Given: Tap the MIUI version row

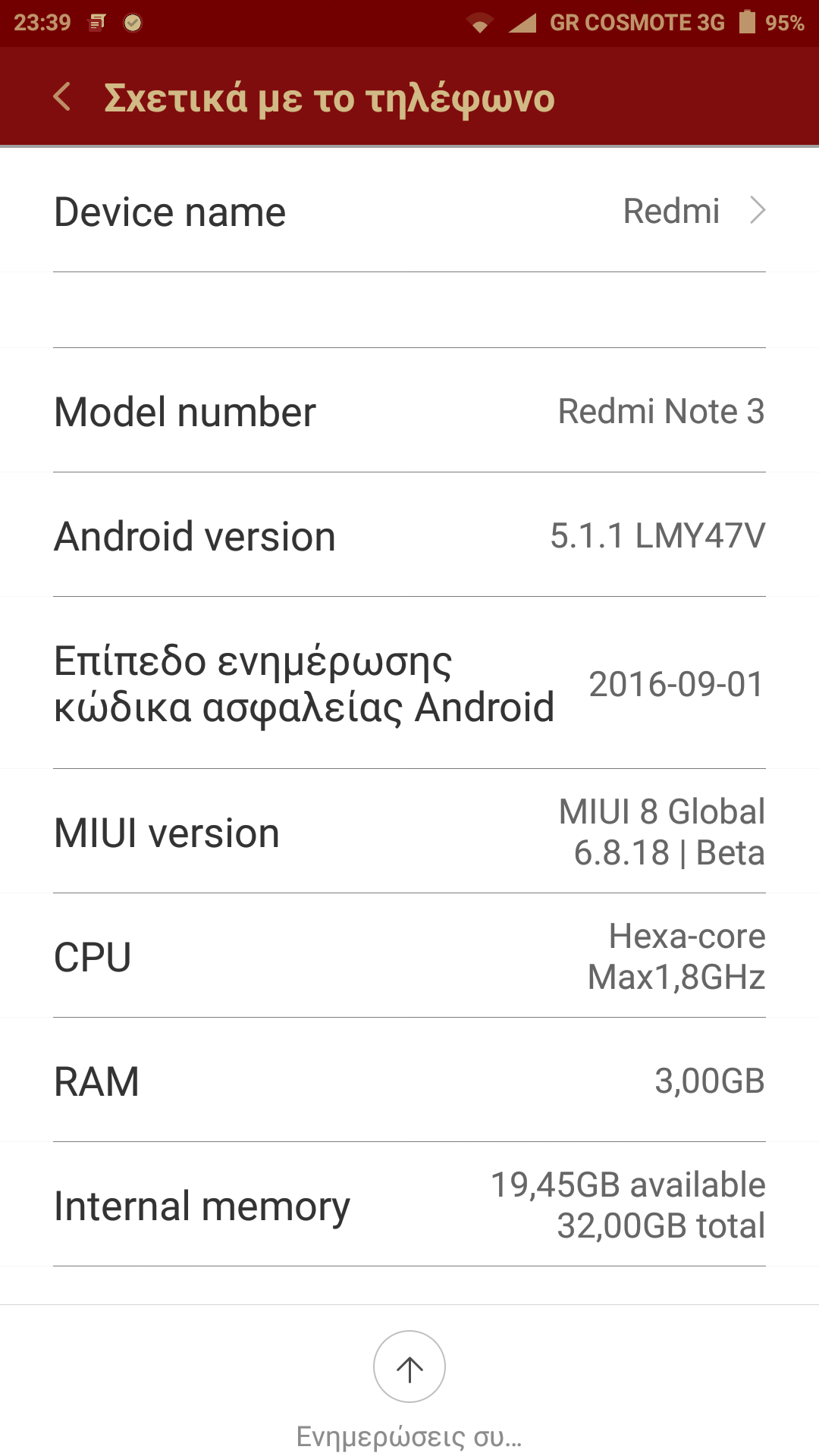Looking at the screenshot, I should [409, 833].
